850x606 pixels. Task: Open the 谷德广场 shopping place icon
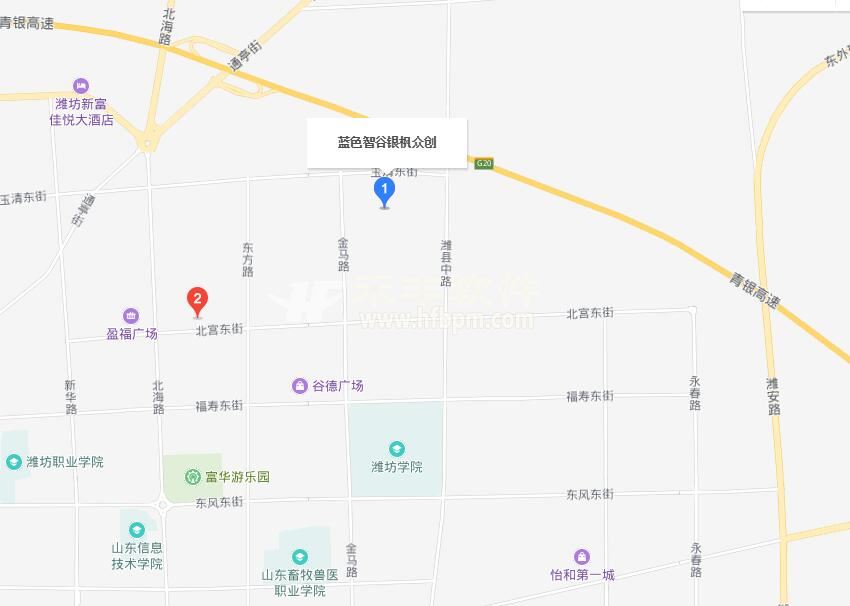(299, 386)
